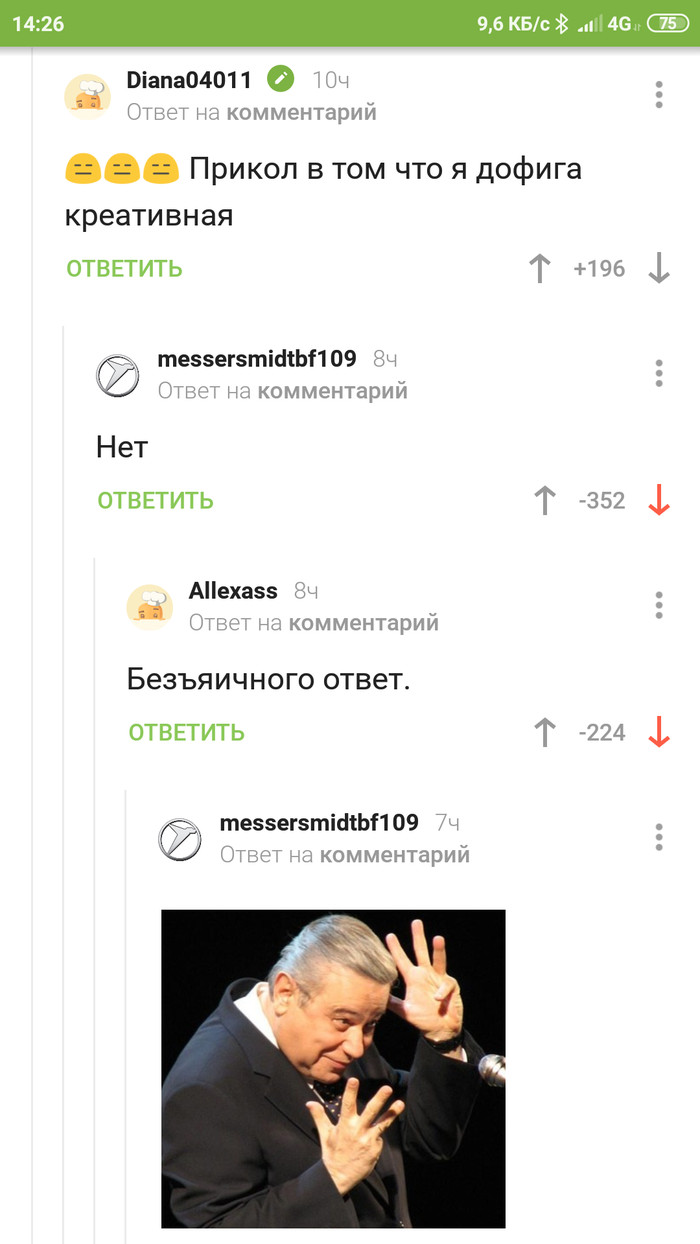
Task: Tap Allexass's avatar picture
Action: [150, 607]
